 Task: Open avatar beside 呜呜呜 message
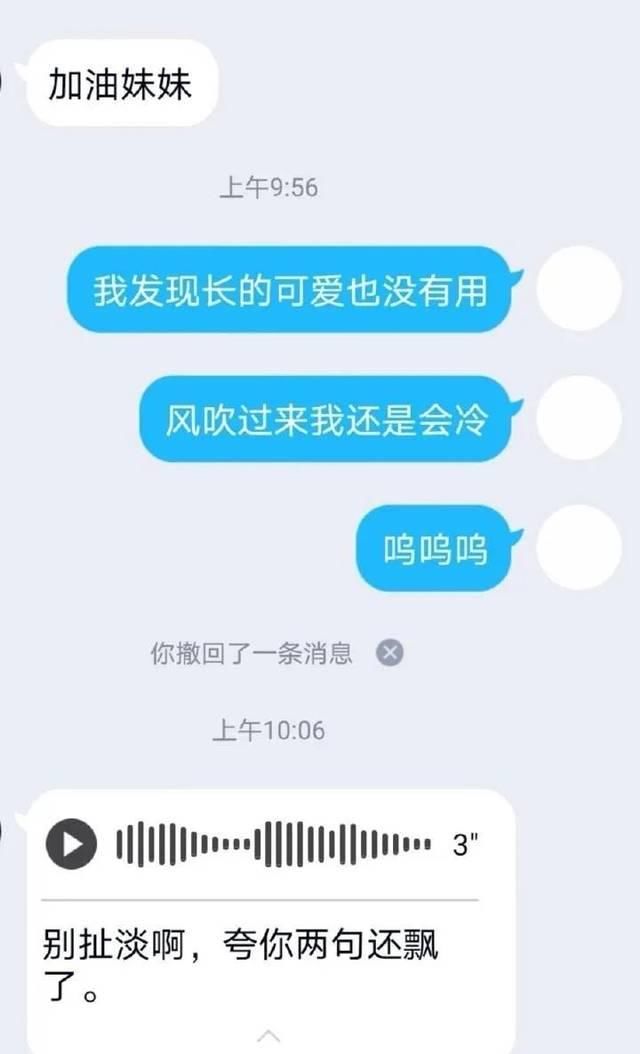pos(579,548)
